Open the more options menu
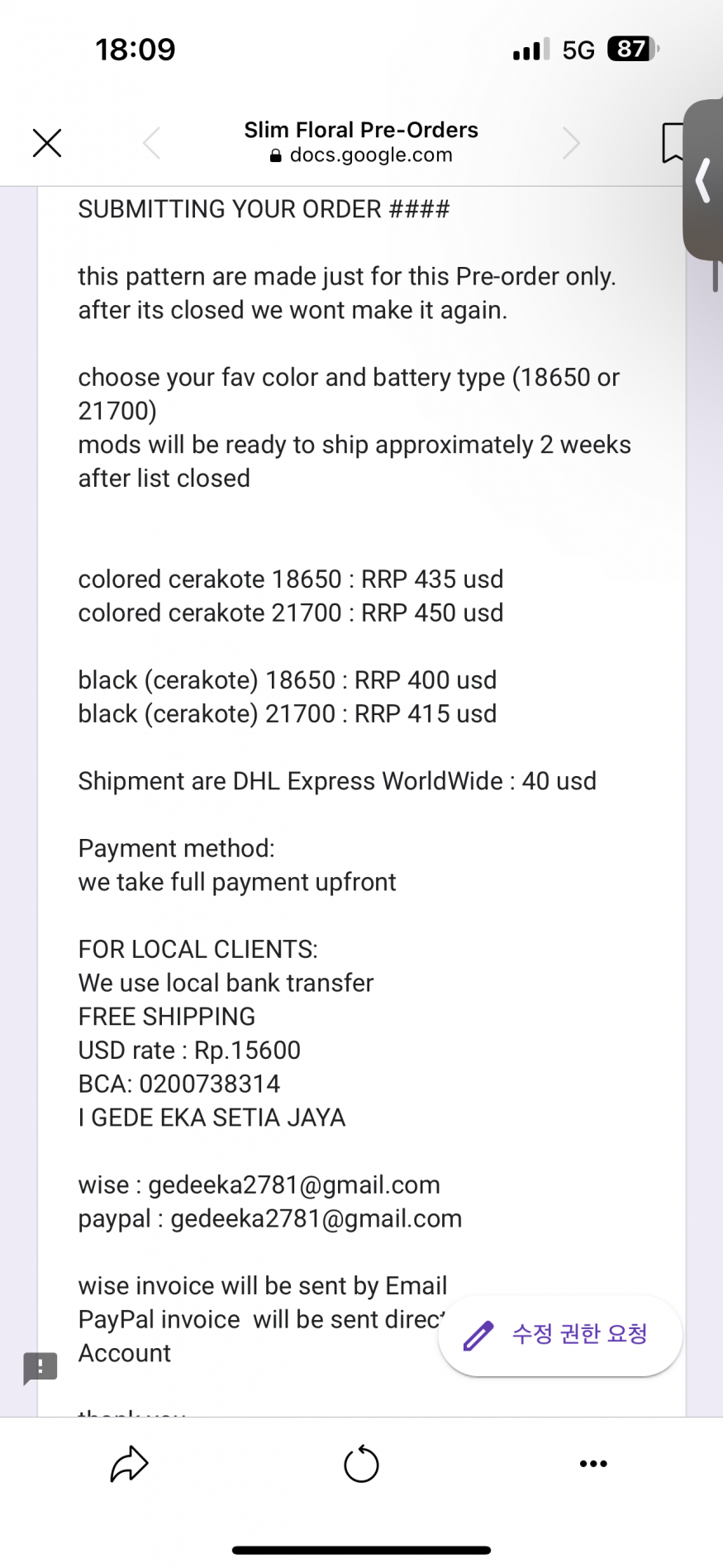Viewport: 723px width, 1568px height. (x=593, y=1464)
